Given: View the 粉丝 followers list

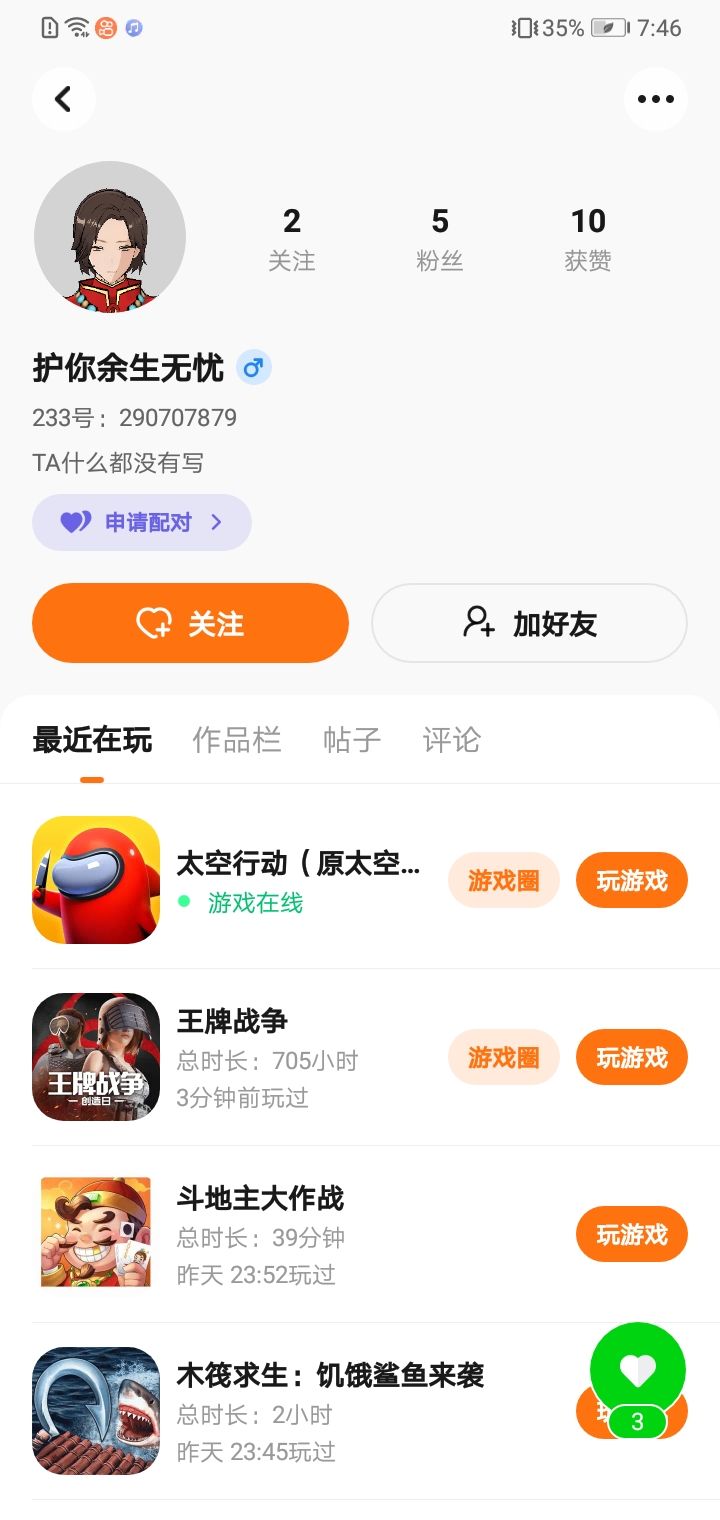Looking at the screenshot, I should click(440, 238).
